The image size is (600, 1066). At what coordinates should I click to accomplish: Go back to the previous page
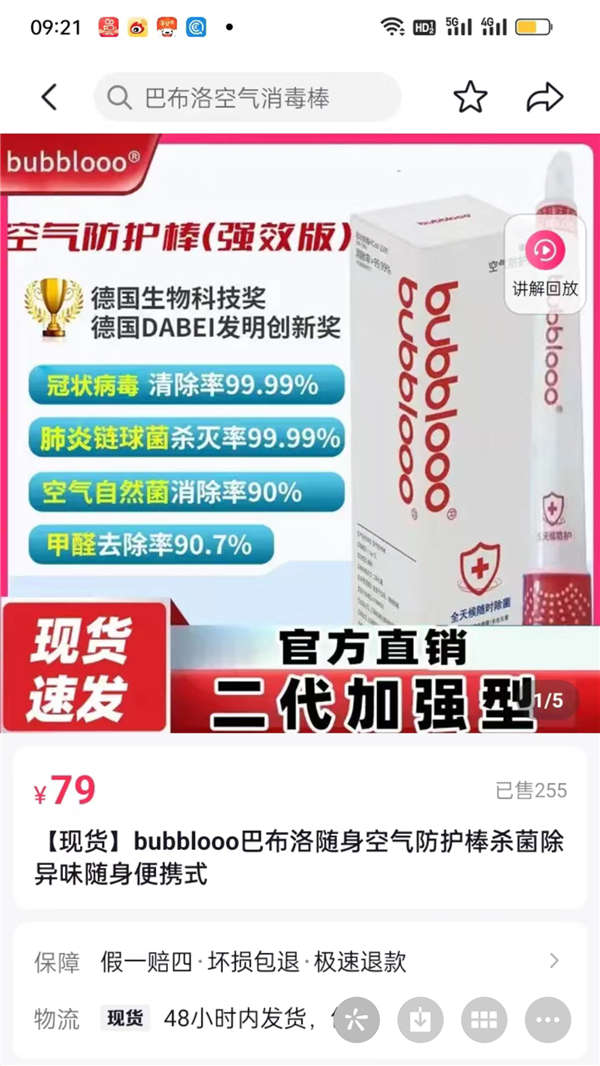click(x=49, y=97)
